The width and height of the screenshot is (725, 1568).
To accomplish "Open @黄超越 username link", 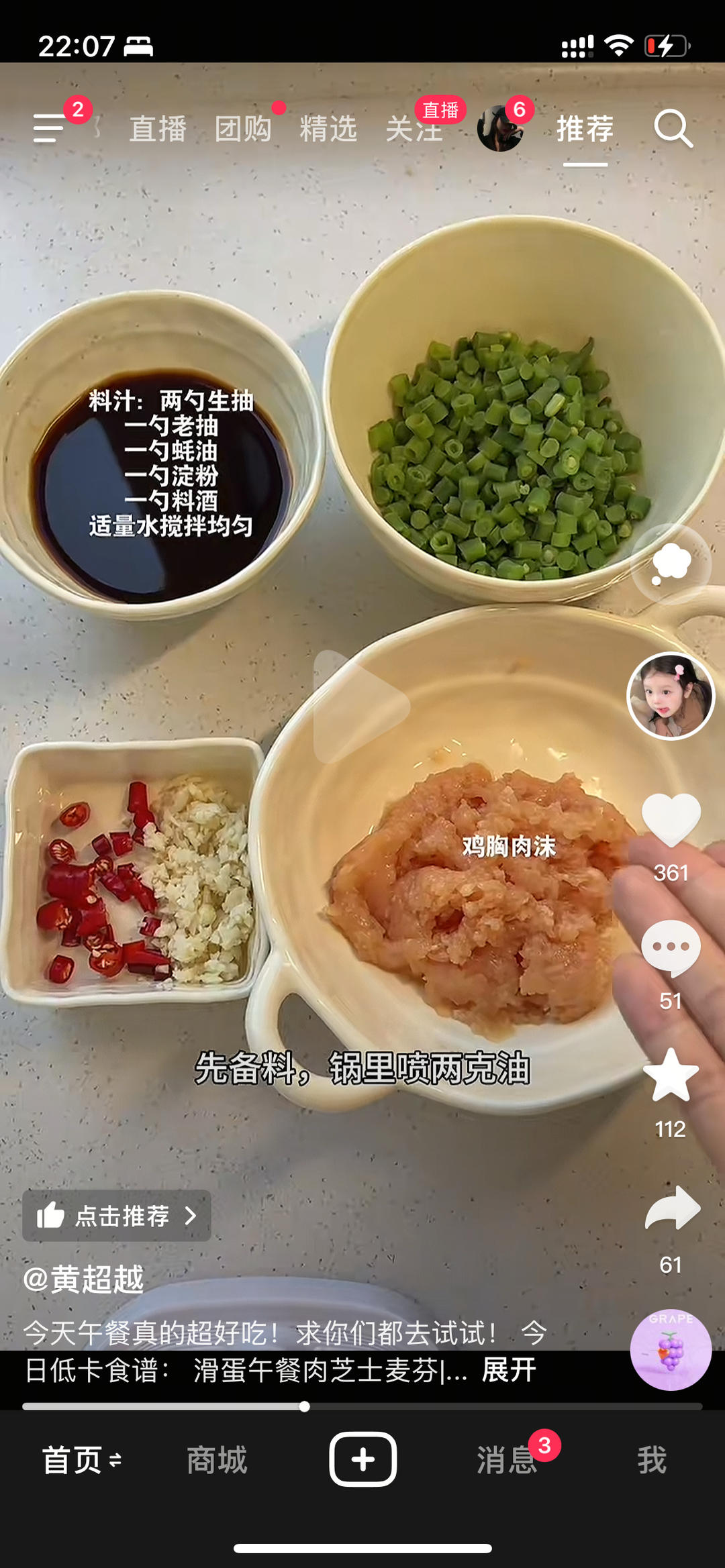I will click(84, 1279).
